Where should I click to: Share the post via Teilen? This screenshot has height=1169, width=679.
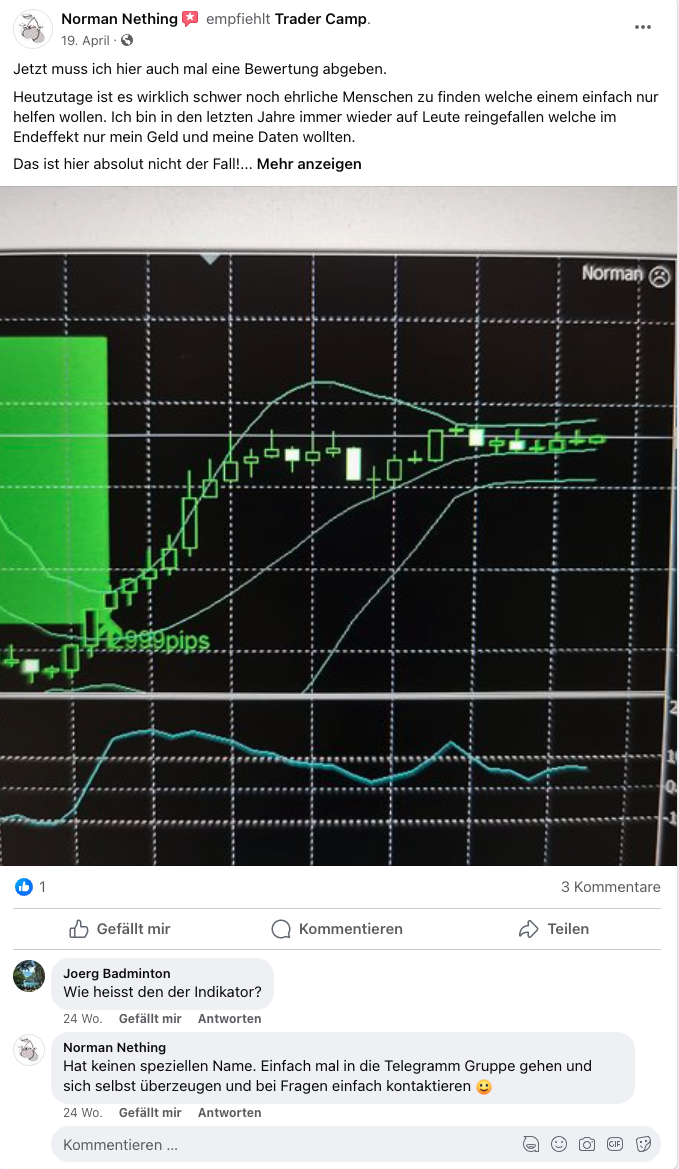pyautogui.click(x=554, y=929)
